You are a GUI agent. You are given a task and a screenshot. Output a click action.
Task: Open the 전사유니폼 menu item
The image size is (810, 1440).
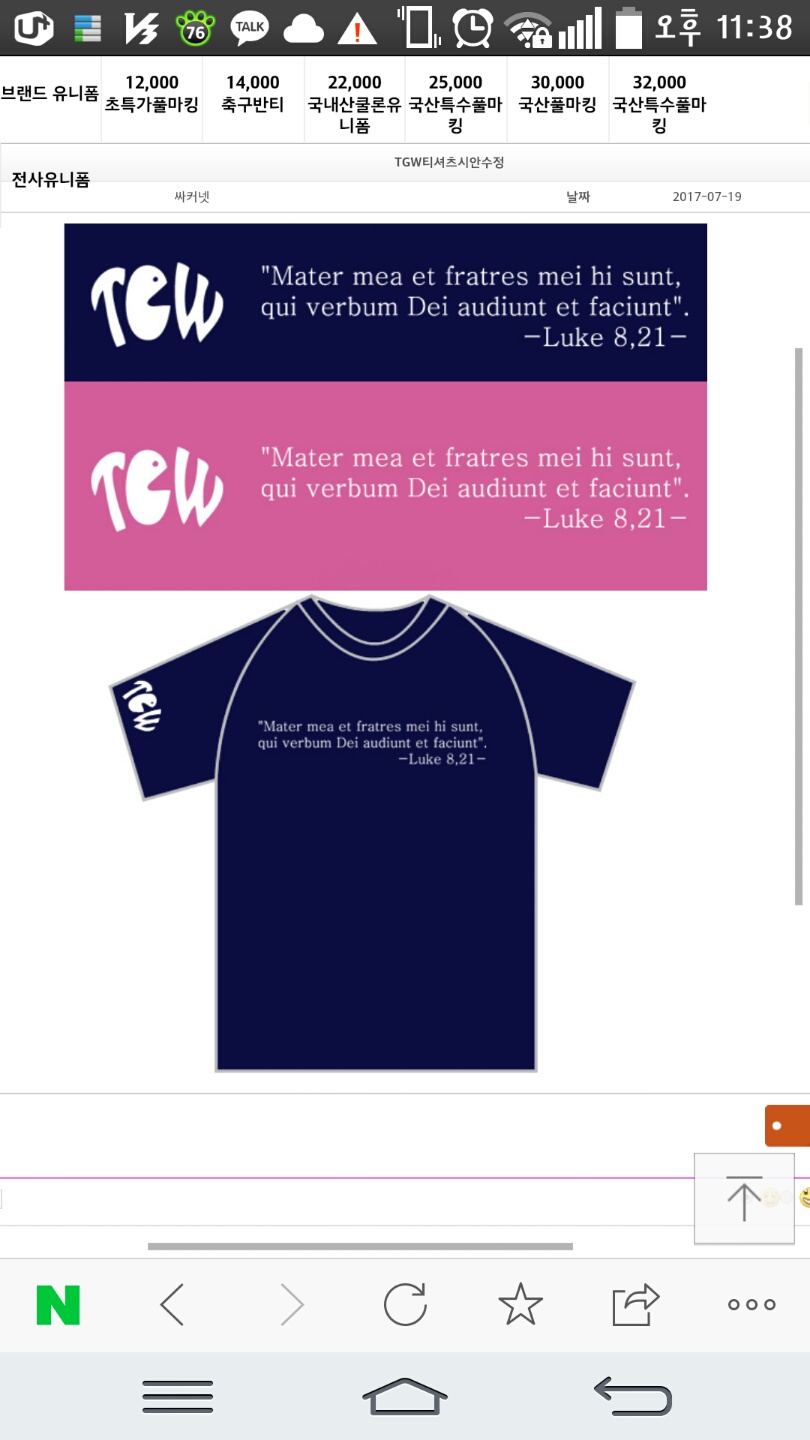tap(51, 180)
